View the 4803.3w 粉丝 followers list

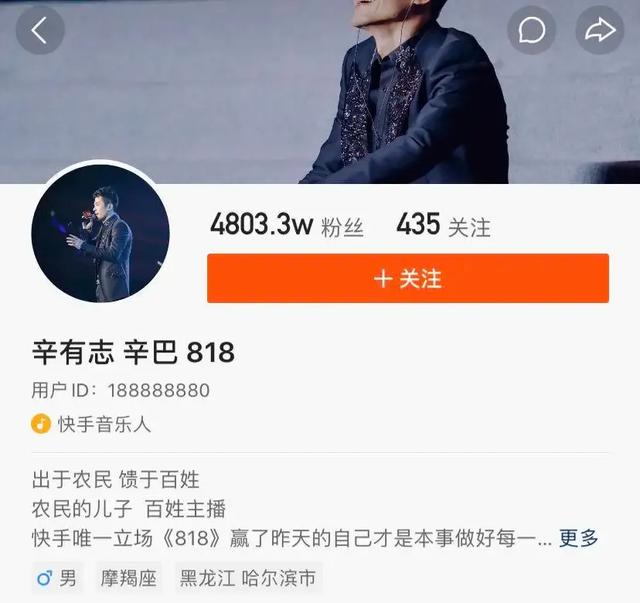pyautogui.click(x=286, y=227)
